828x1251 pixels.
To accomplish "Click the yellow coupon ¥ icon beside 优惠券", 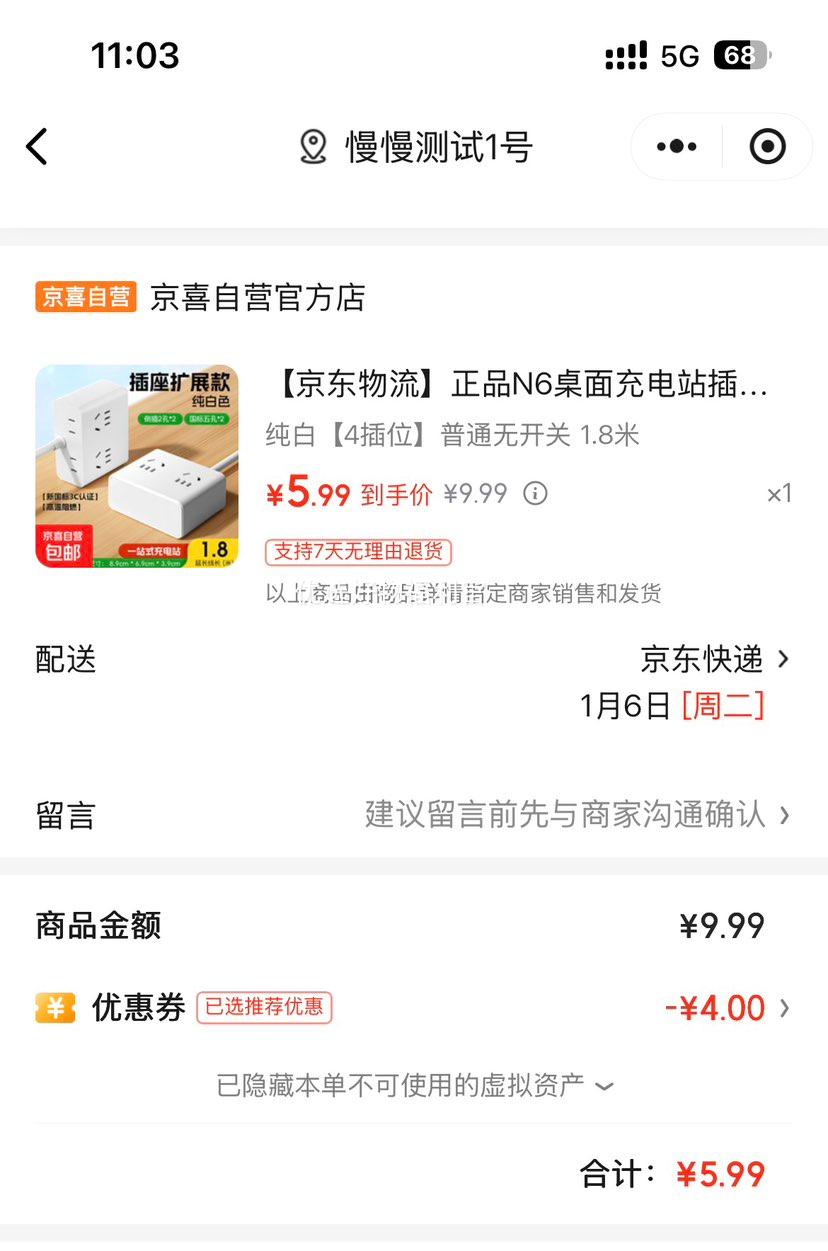I will click(55, 1007).
